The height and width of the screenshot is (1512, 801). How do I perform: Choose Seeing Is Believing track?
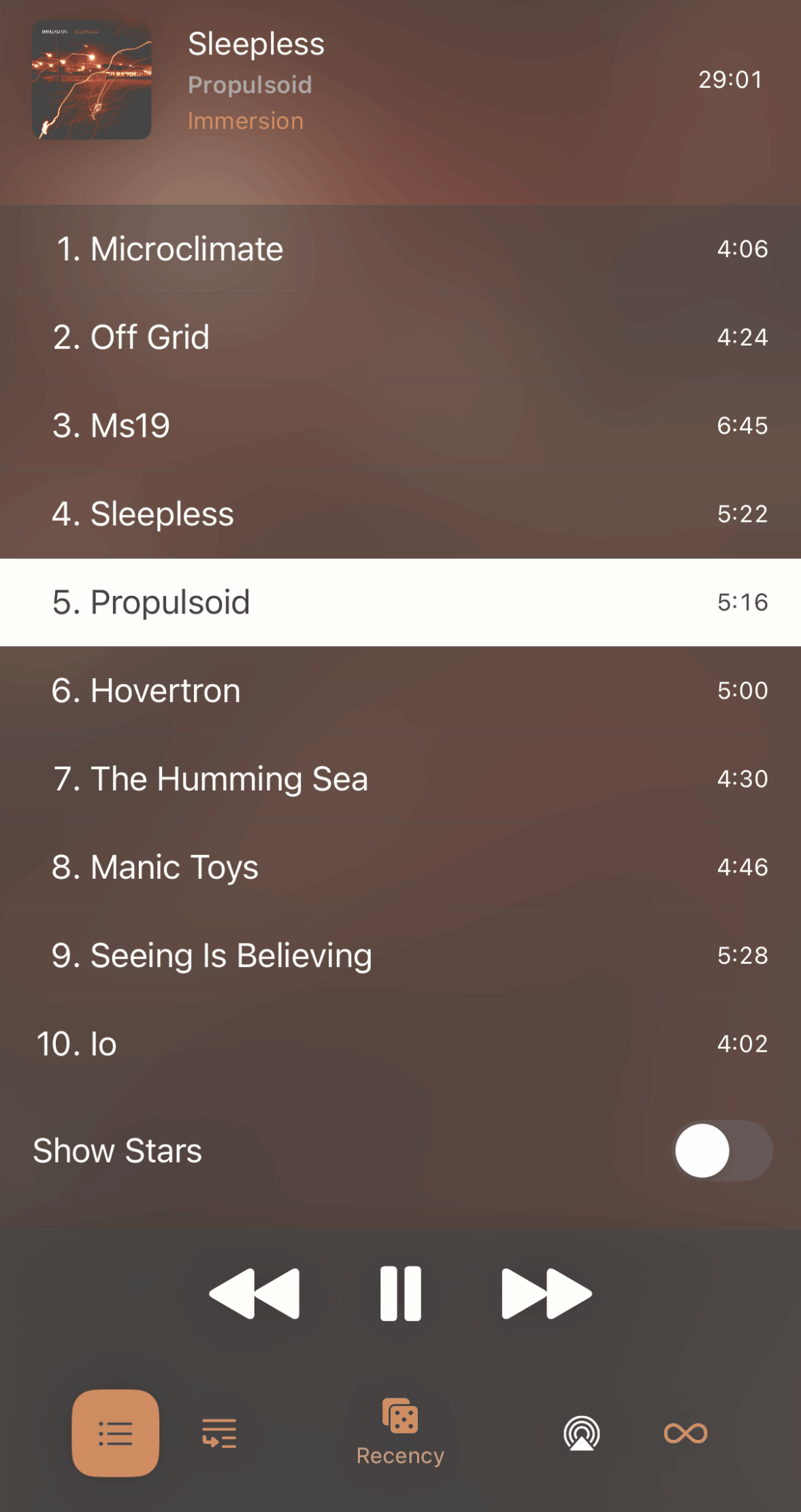(400, 956)
